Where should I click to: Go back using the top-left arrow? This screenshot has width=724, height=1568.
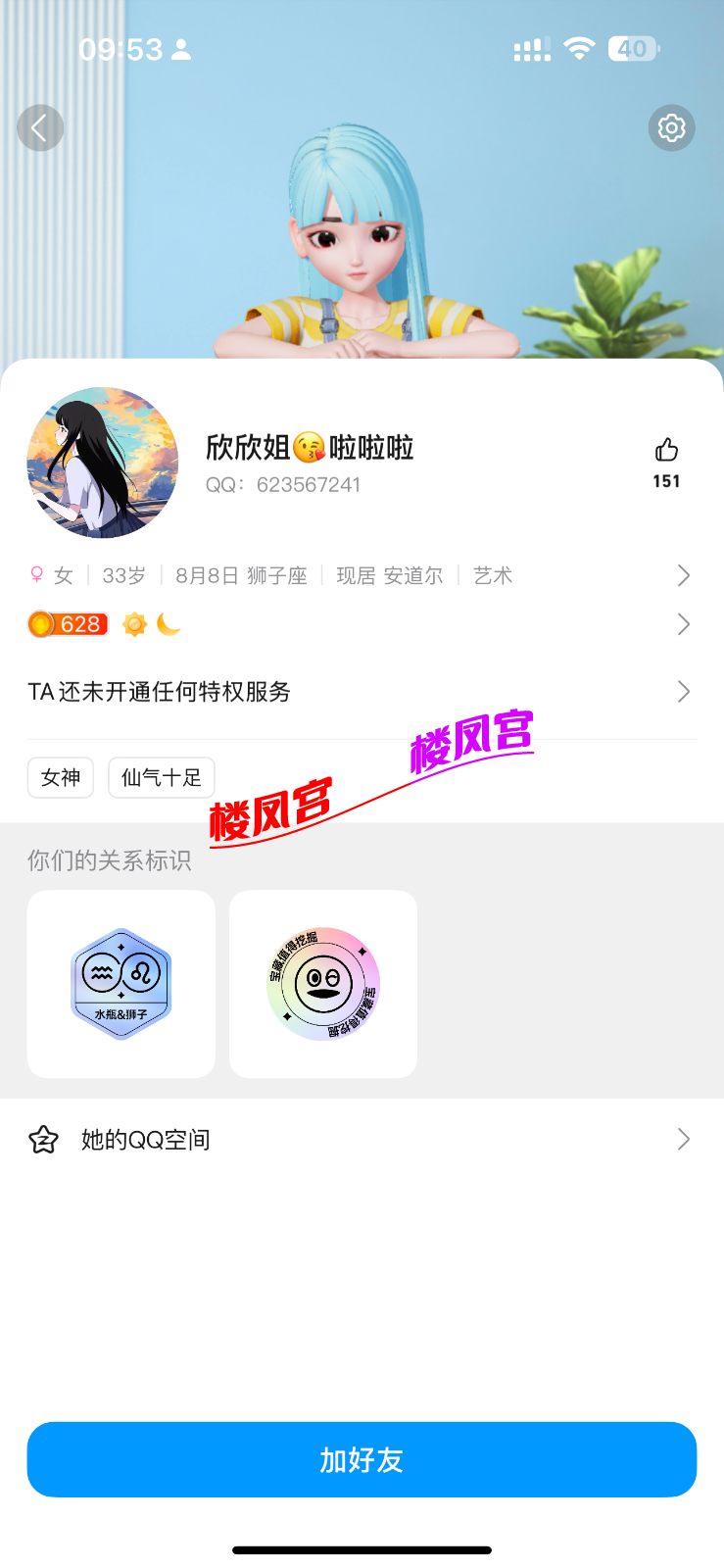tap(40, 128)
